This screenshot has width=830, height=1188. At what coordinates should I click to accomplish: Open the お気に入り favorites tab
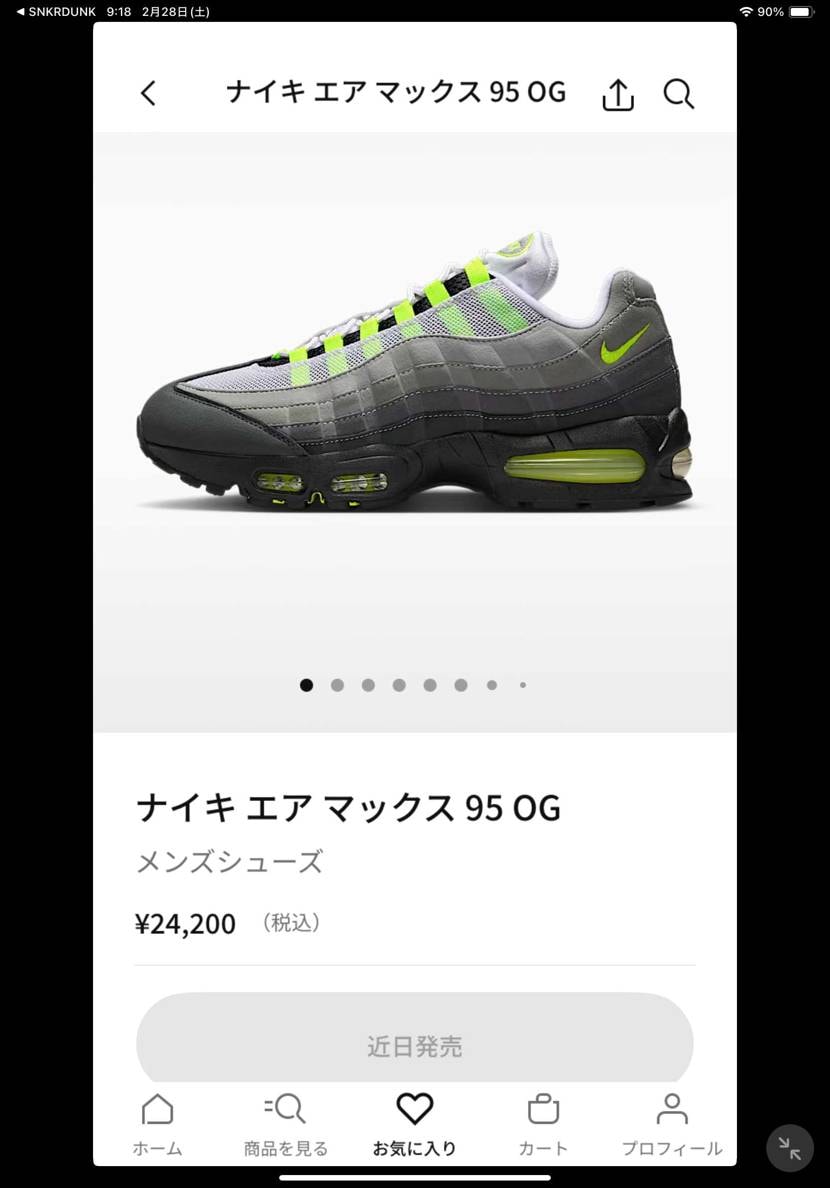(x=414, y=1123)
